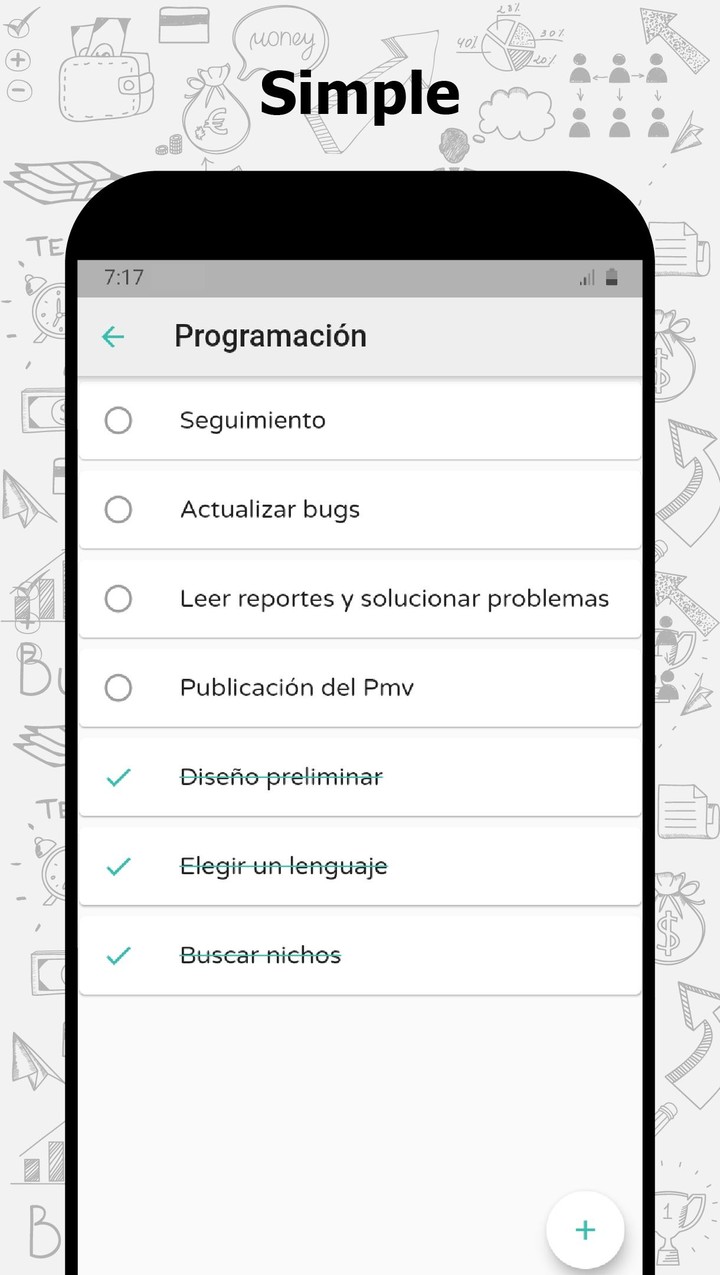This screenshot has height=1275, width=720.
Task: Check off the Actualizar bugs task
Action: point(118,509)
